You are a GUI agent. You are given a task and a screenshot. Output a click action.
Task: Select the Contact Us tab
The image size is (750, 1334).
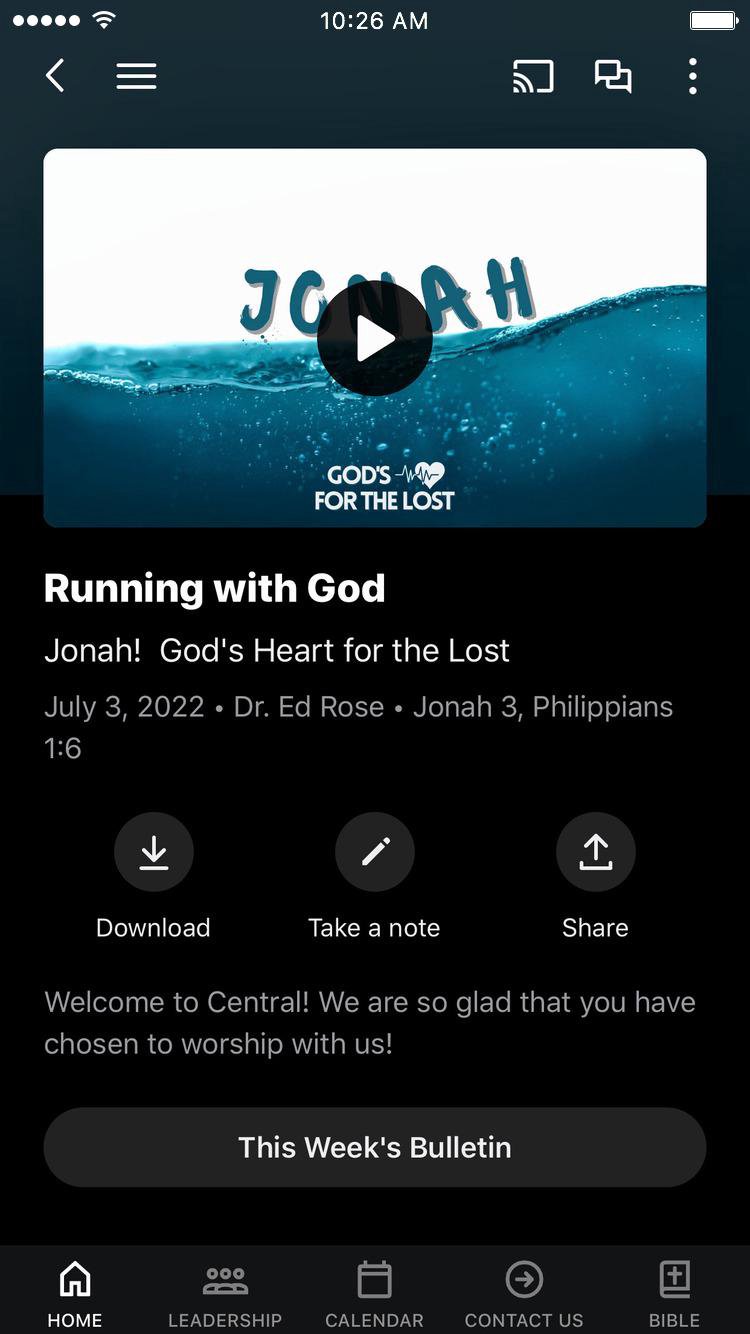[524, 1292]
